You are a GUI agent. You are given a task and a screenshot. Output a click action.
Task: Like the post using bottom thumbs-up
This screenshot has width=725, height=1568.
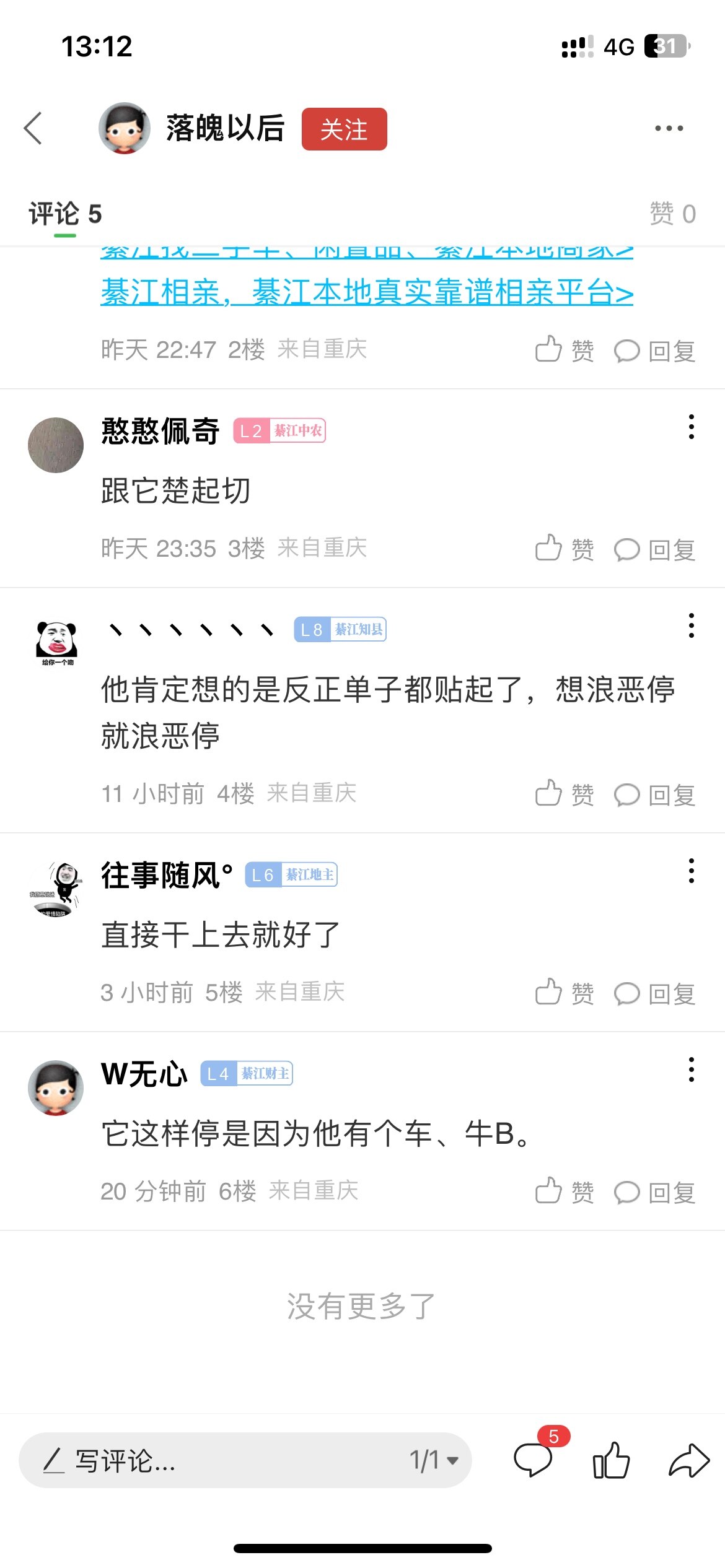tap(611, 1460)
